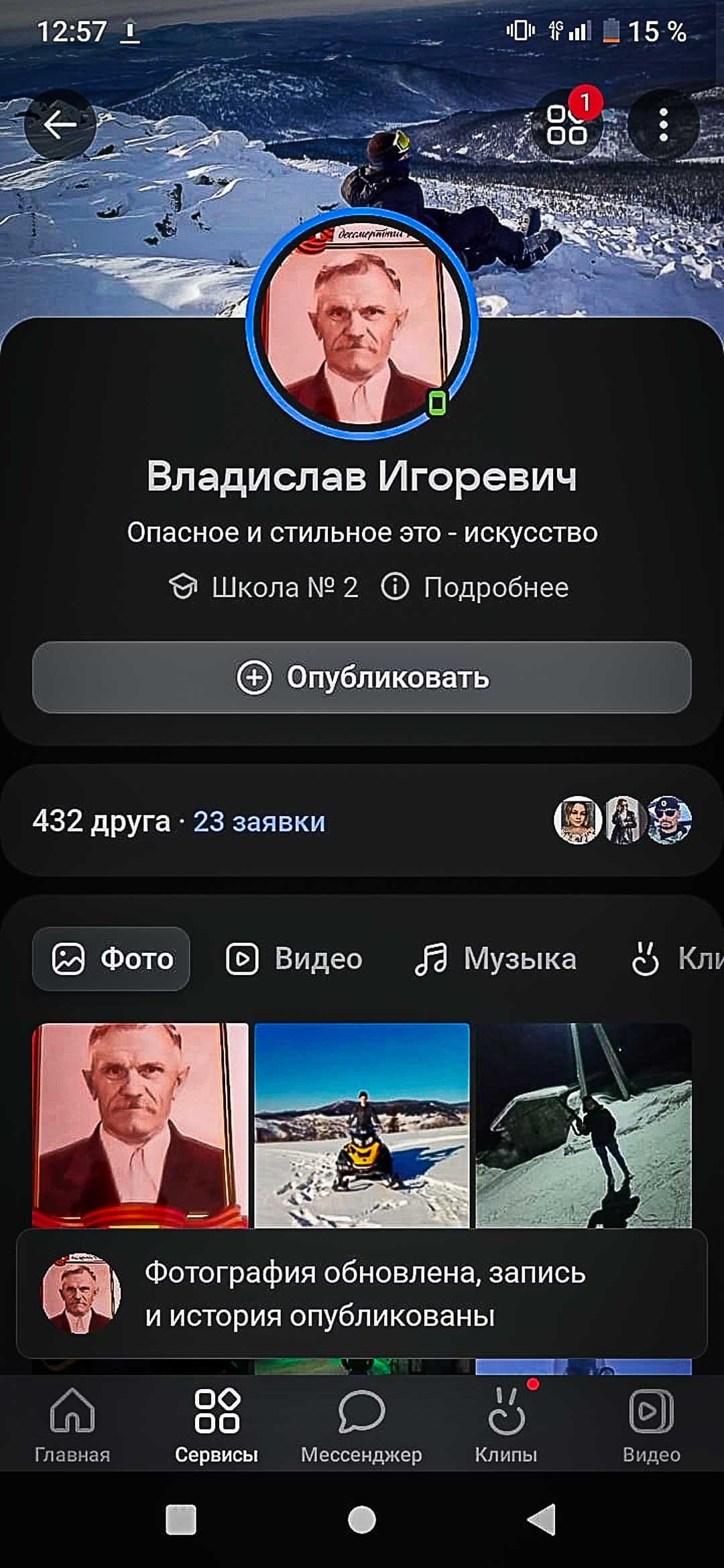Open the three-dot overflow menu
The width and height of the screenshot is (724, 1568).
click(663, 125)
